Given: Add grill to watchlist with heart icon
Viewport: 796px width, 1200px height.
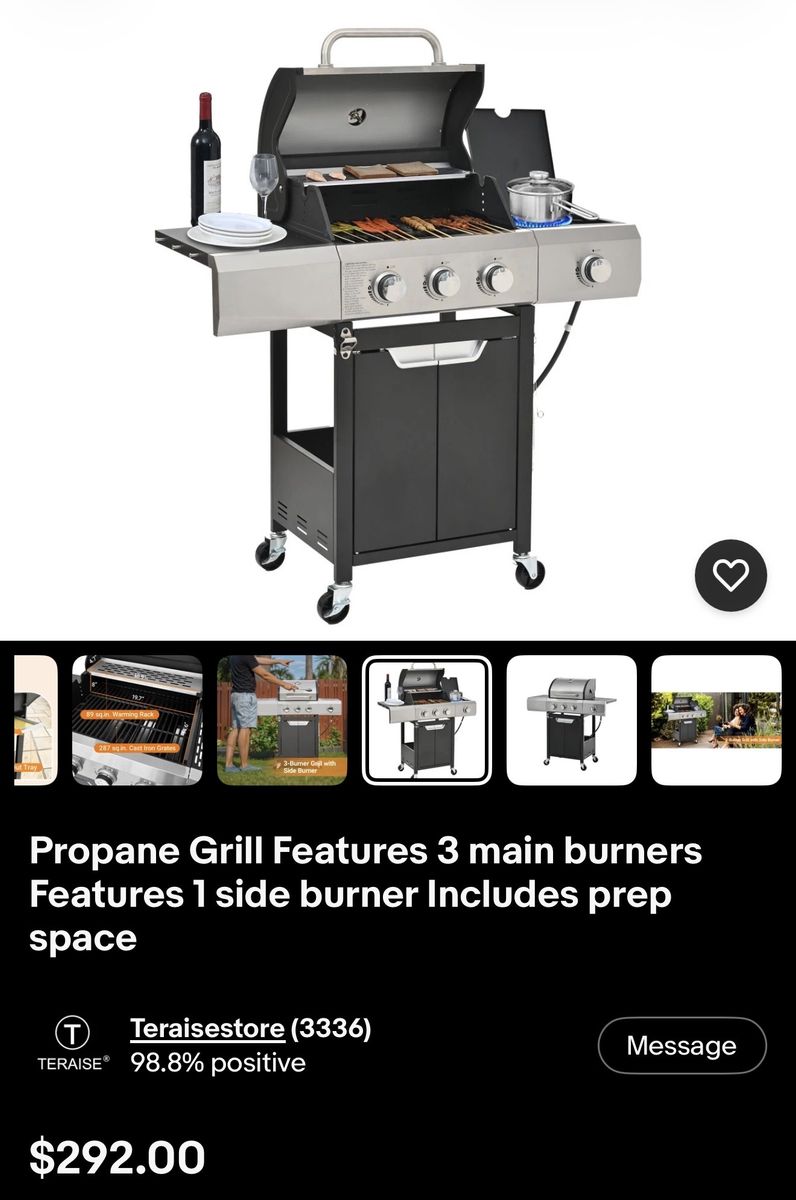Looking at the screenshot, I should pos(731,574).
